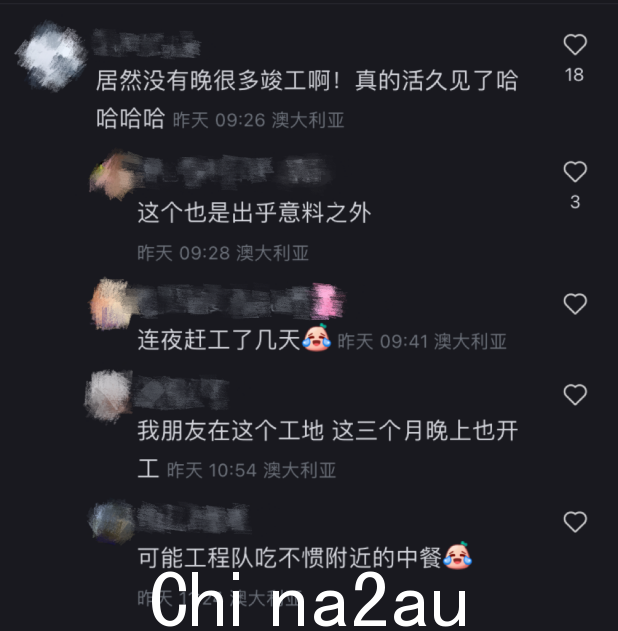This screenshot has width=618, height=631.
Task: Like the comment 可能工程队吃不惯附近的中餐
Action: 574,522
